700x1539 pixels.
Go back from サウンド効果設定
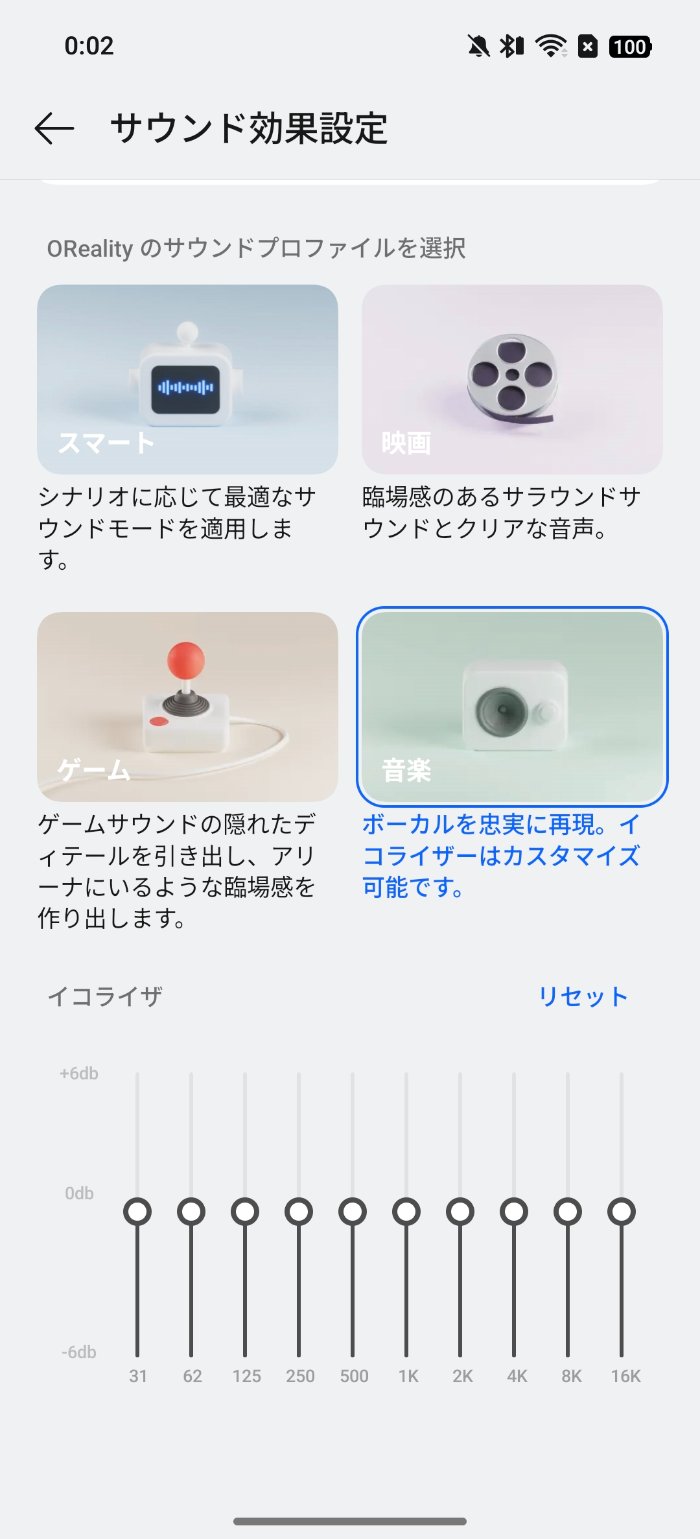54,129
